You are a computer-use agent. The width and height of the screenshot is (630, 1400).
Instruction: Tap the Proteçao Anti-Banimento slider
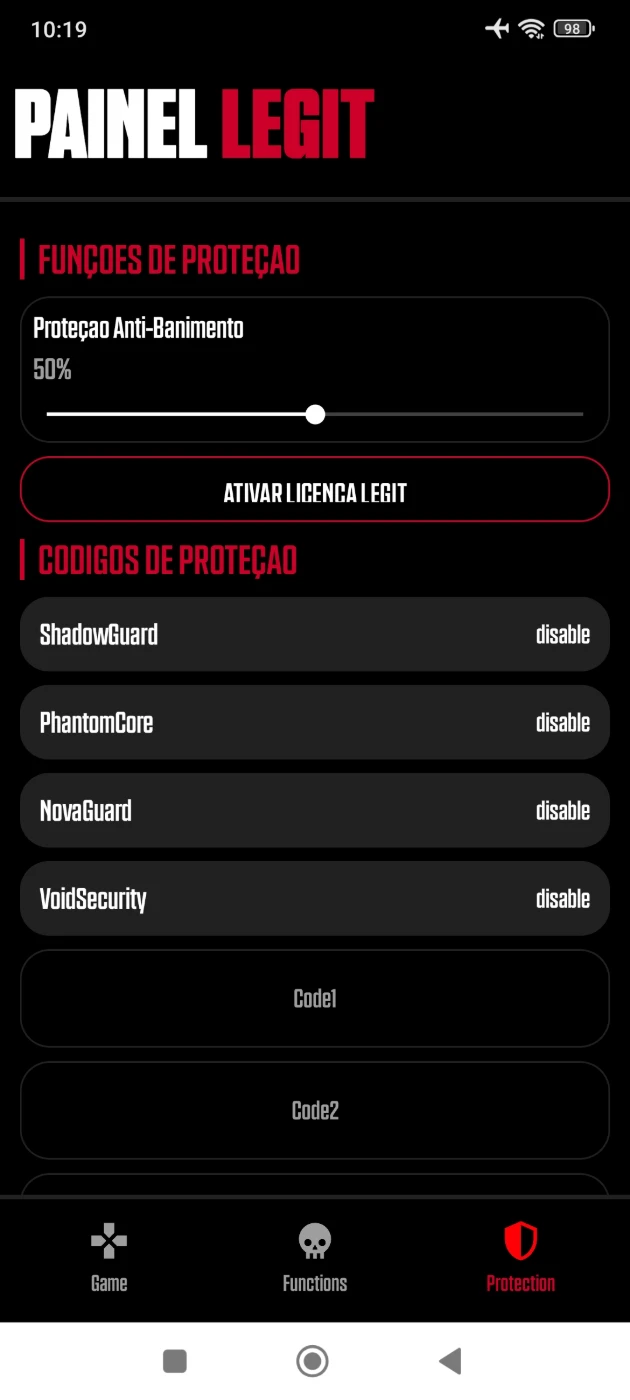[x=315, y=414]
